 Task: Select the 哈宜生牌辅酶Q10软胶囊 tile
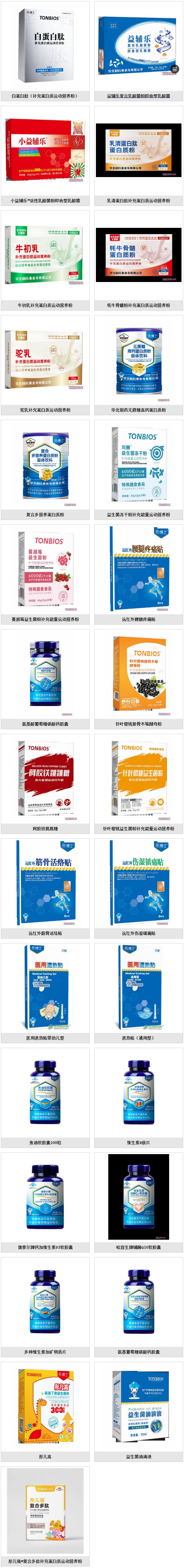tap(138, 1197)
